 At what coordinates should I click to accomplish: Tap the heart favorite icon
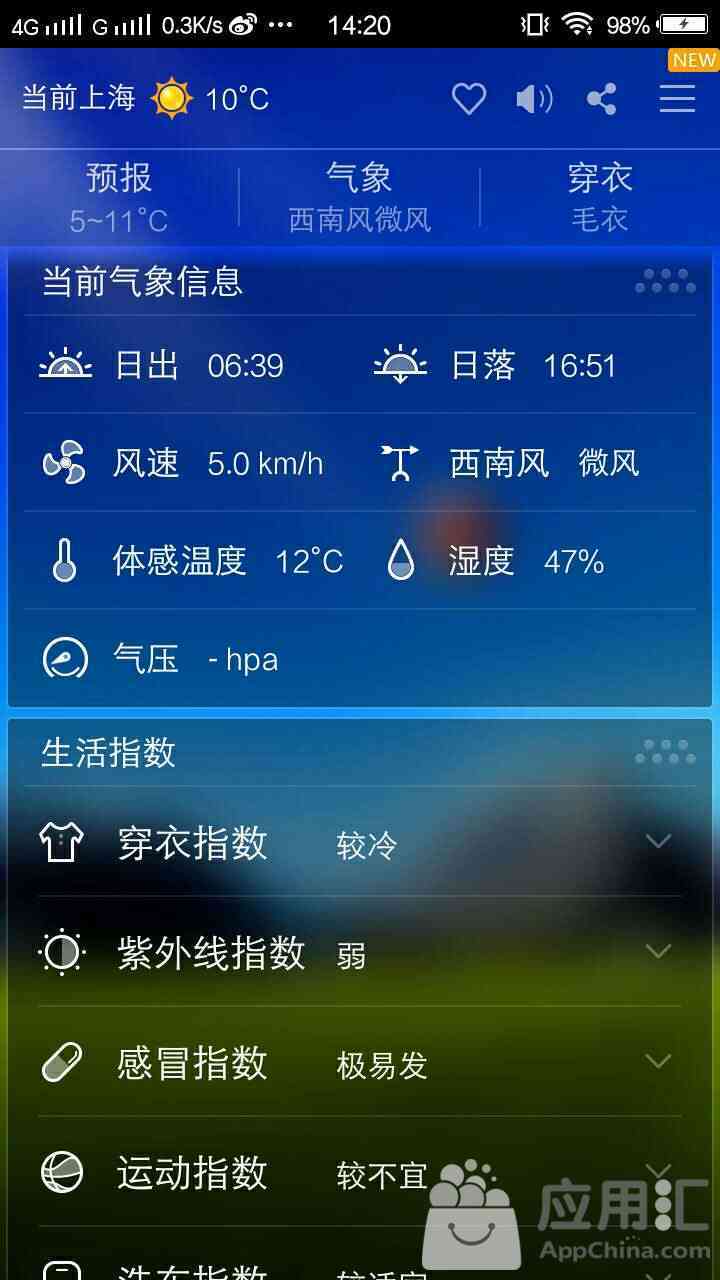[468, 99]
